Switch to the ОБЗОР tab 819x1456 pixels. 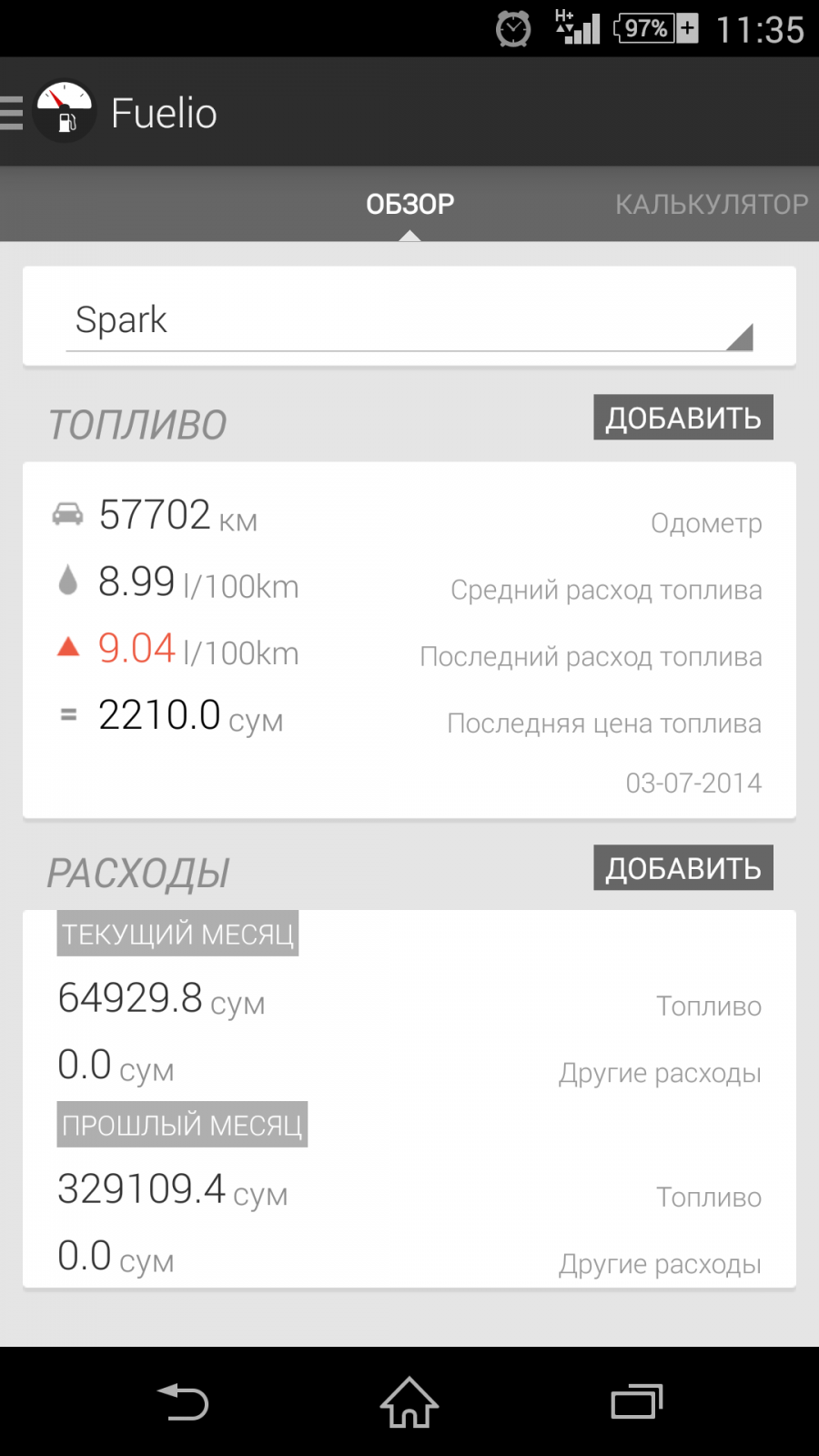click(x=409, y=204)
